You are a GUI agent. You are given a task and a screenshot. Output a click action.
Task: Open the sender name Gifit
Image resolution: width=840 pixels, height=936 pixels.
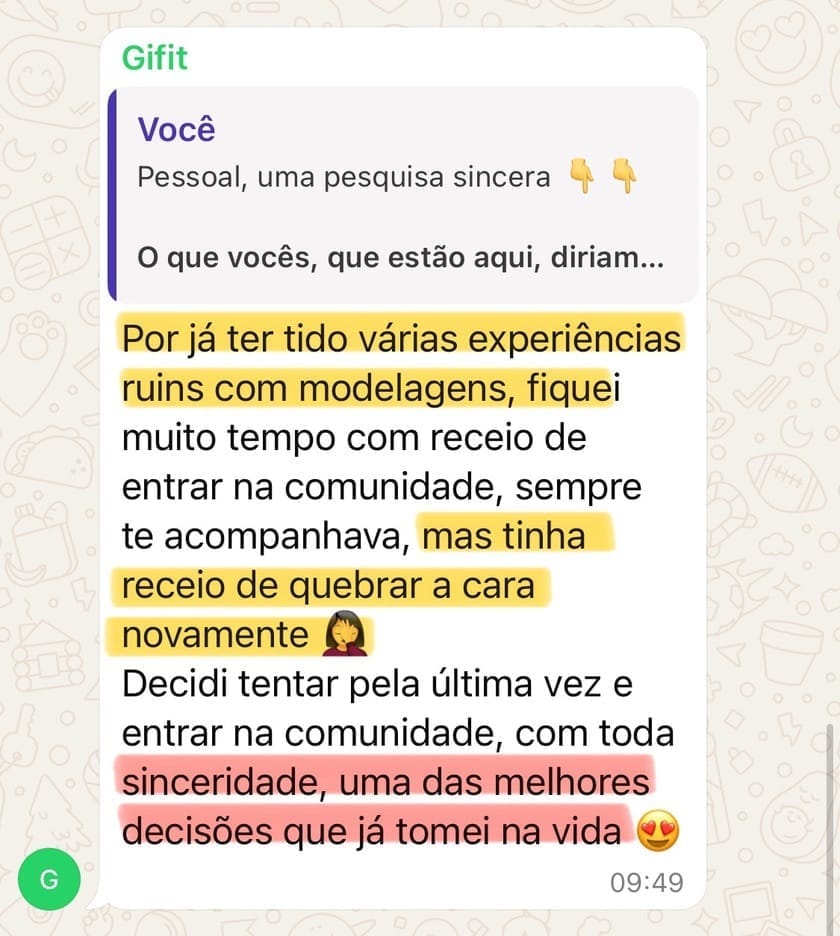(155, 57)
